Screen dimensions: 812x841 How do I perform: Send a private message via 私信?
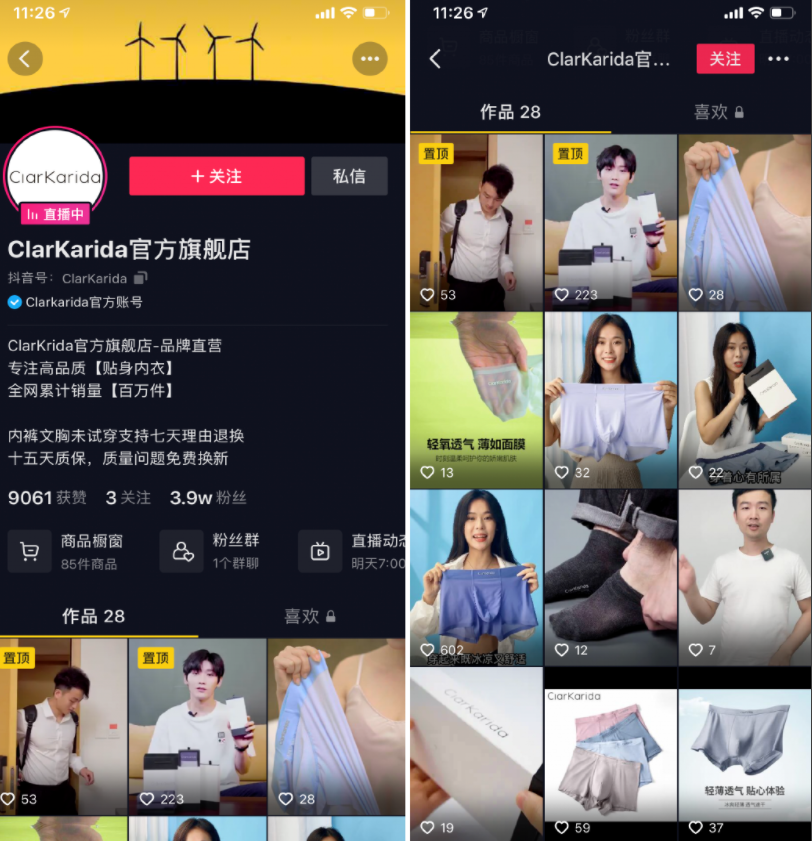(349, 176)
